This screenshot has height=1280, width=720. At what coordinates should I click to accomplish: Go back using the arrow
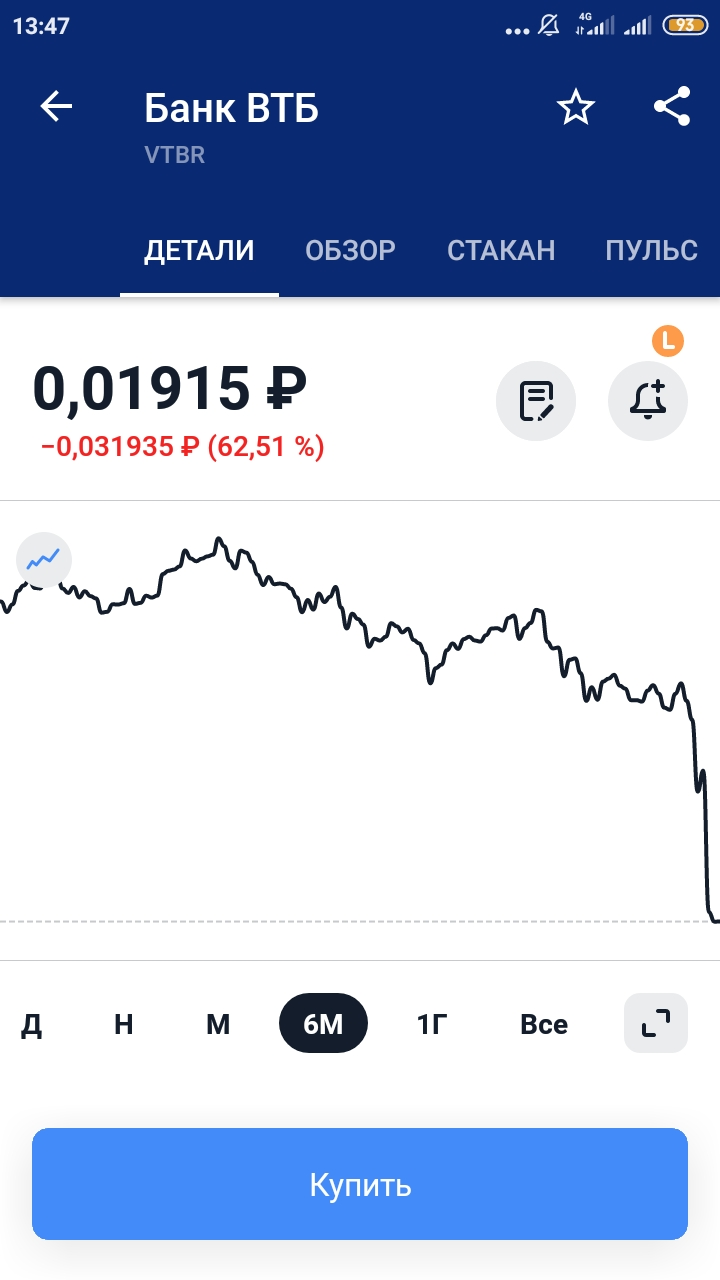click(57, 106)
